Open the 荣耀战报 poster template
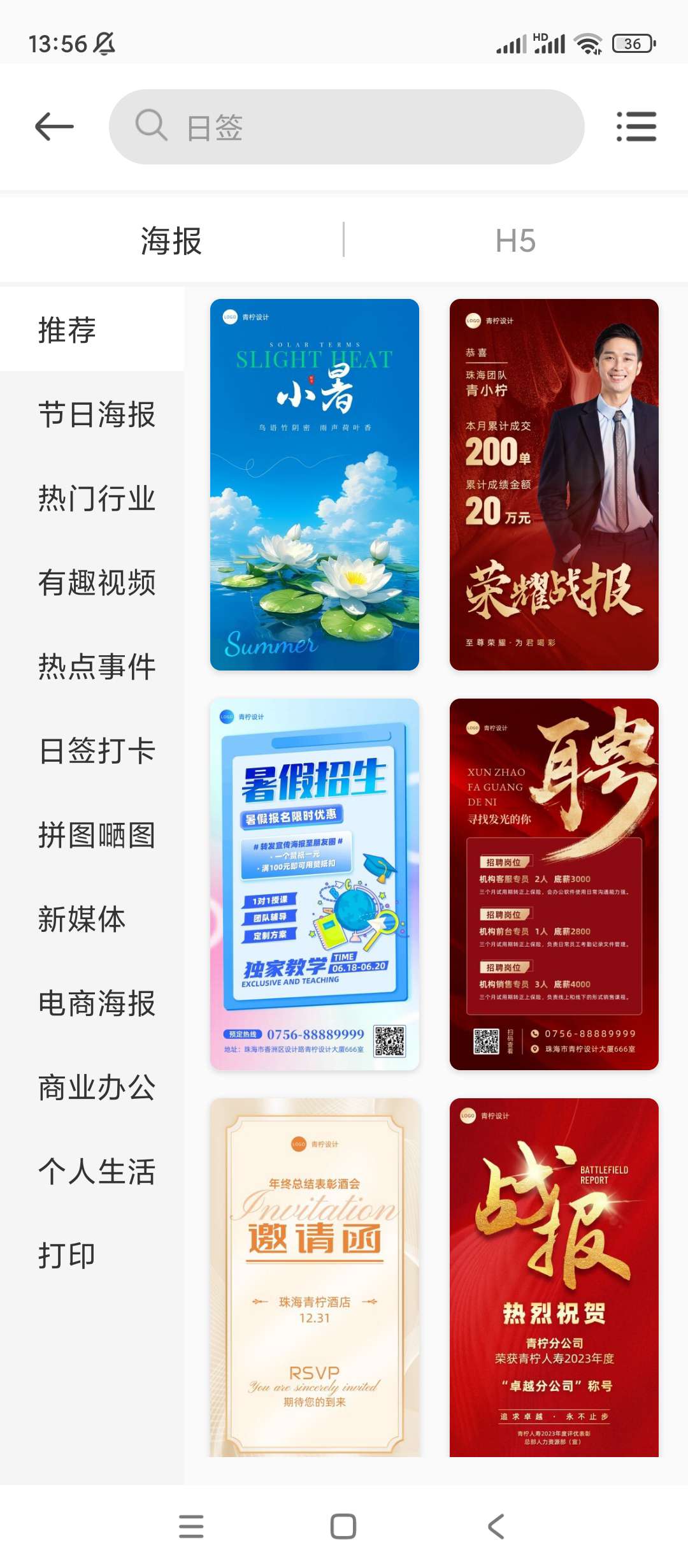 [554, 484]
